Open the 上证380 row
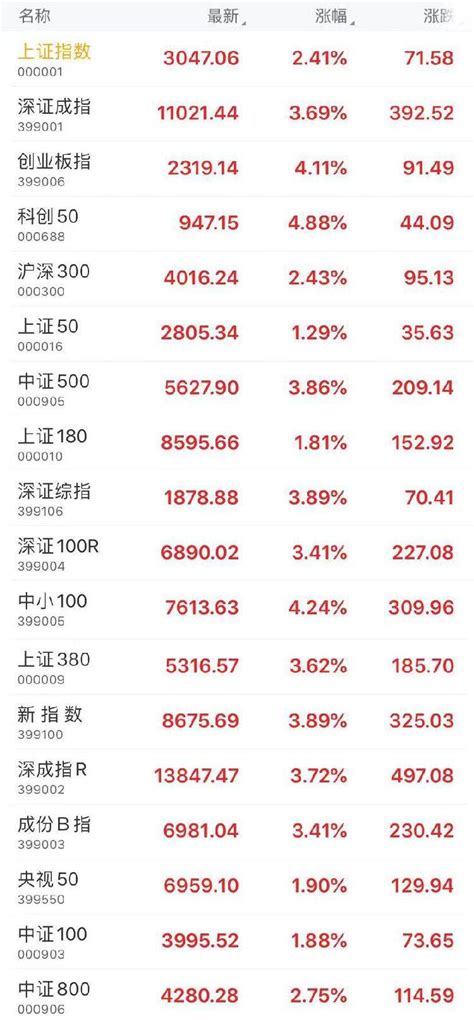 tap(237, 666)
